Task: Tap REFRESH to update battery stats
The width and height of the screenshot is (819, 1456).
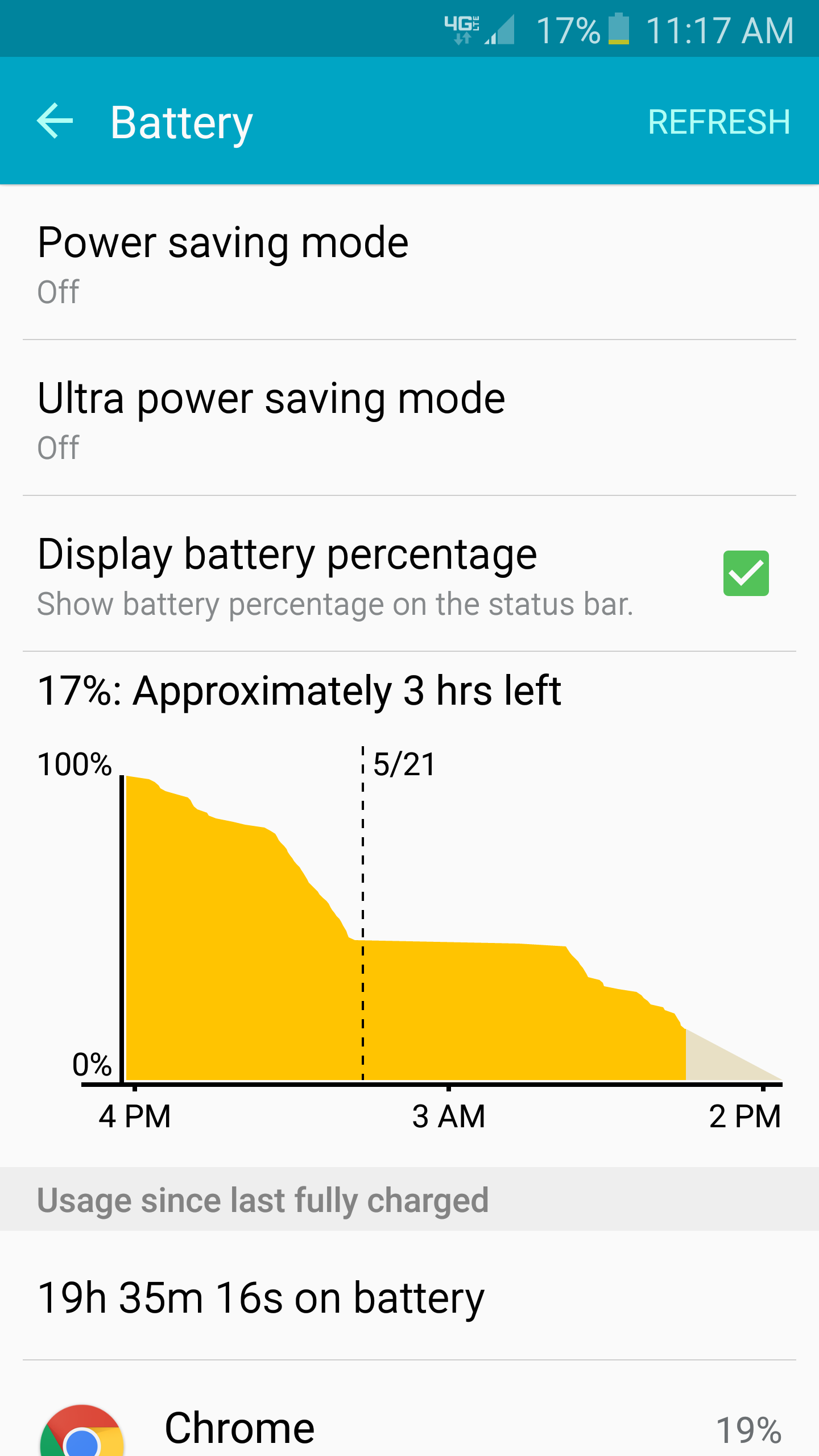Action: pos(719,122)
